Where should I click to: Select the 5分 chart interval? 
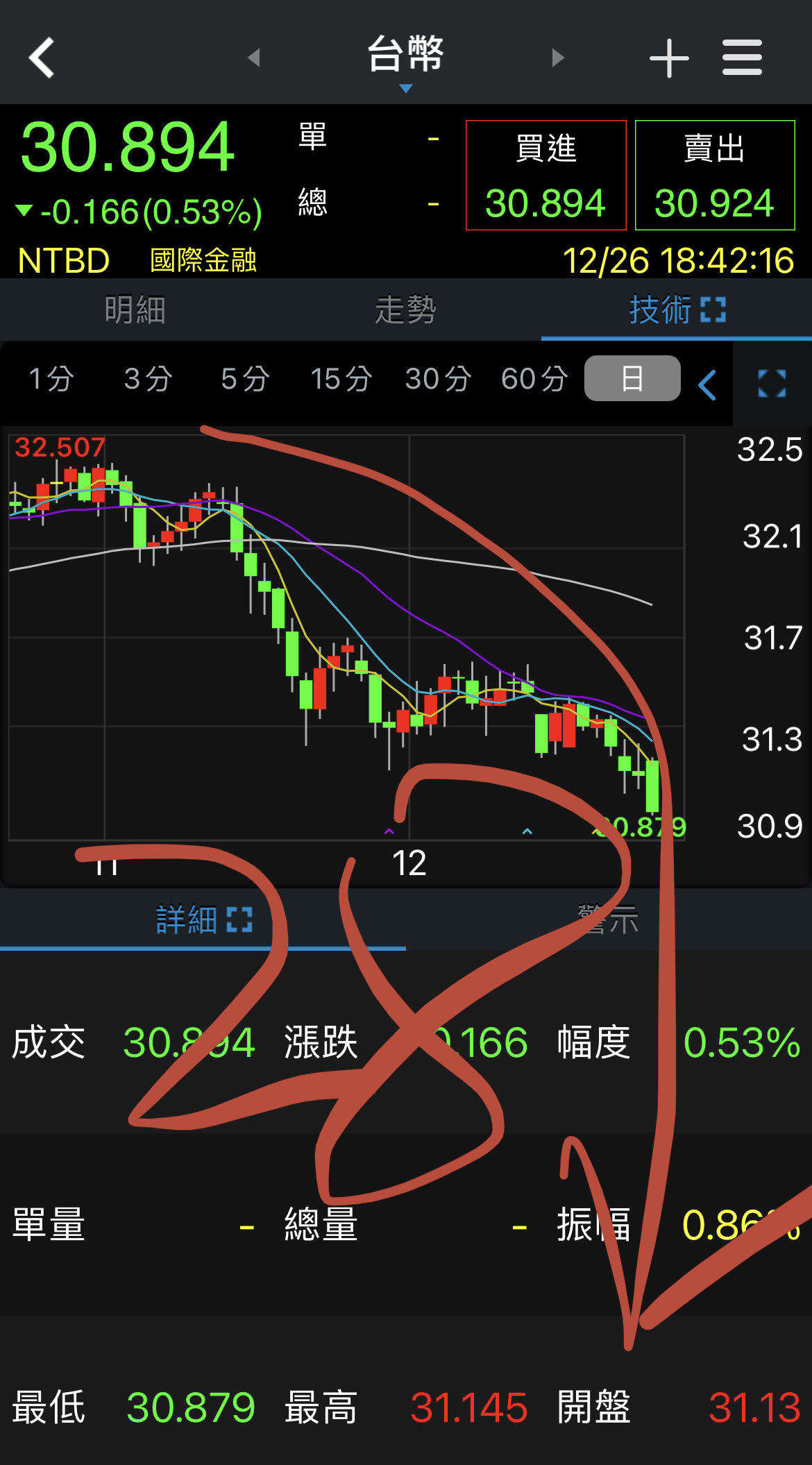click(x=245, y=379)
